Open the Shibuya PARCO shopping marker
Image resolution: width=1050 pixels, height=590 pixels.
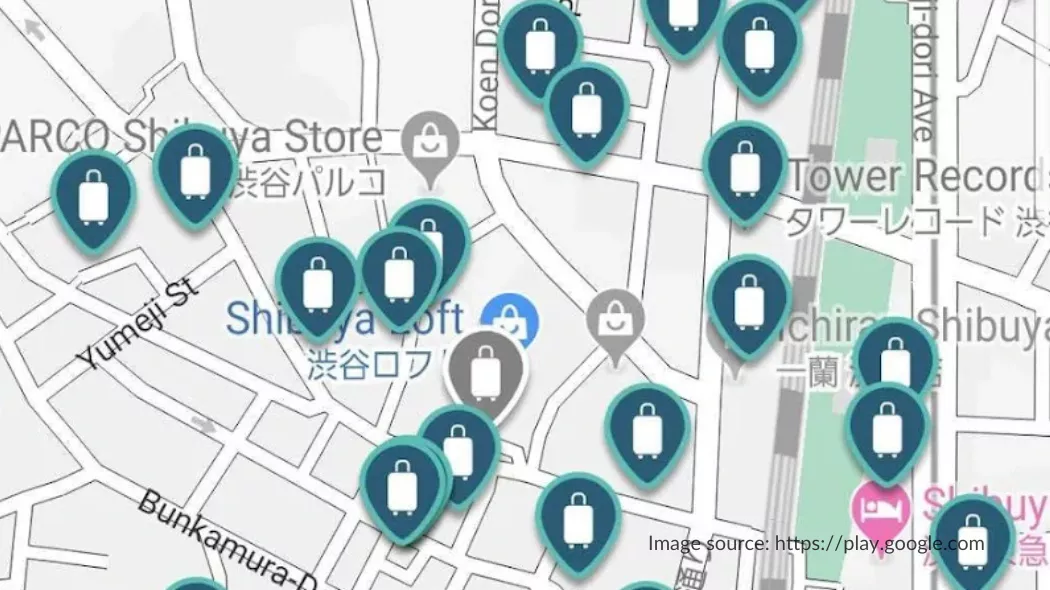[x=431, y=145]
